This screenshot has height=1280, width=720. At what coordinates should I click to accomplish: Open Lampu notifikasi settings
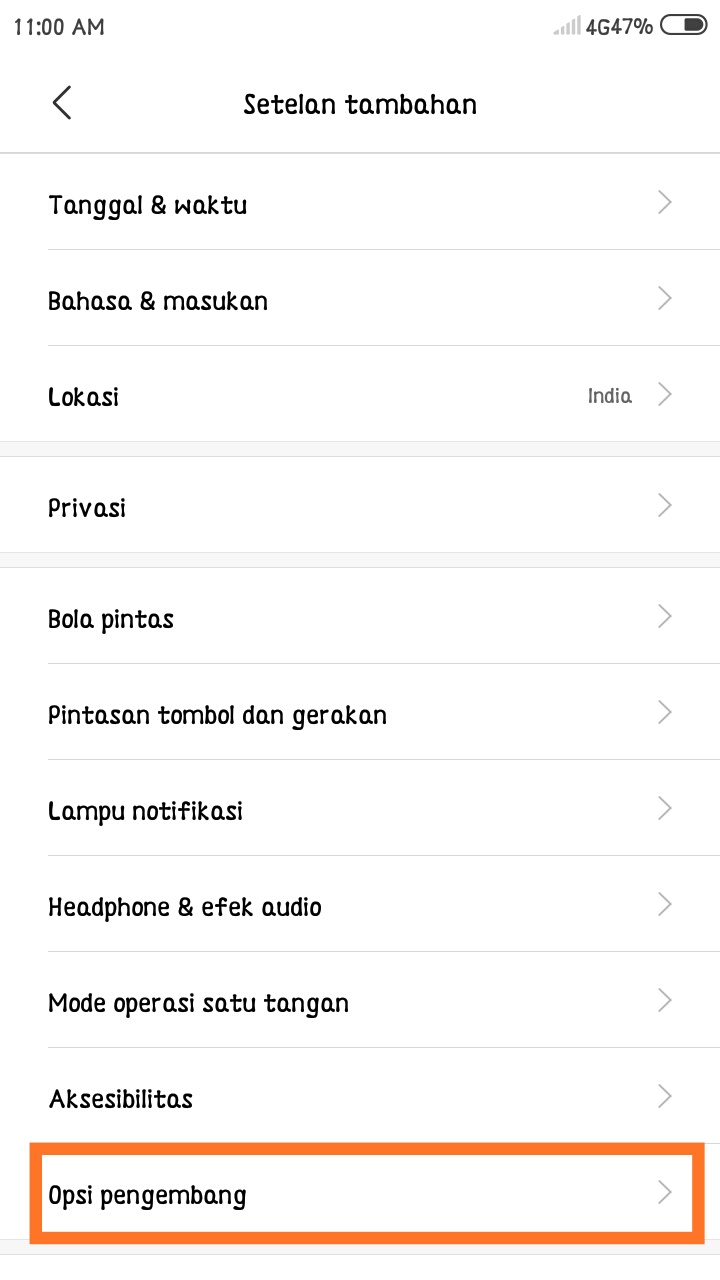coord(360,811)
